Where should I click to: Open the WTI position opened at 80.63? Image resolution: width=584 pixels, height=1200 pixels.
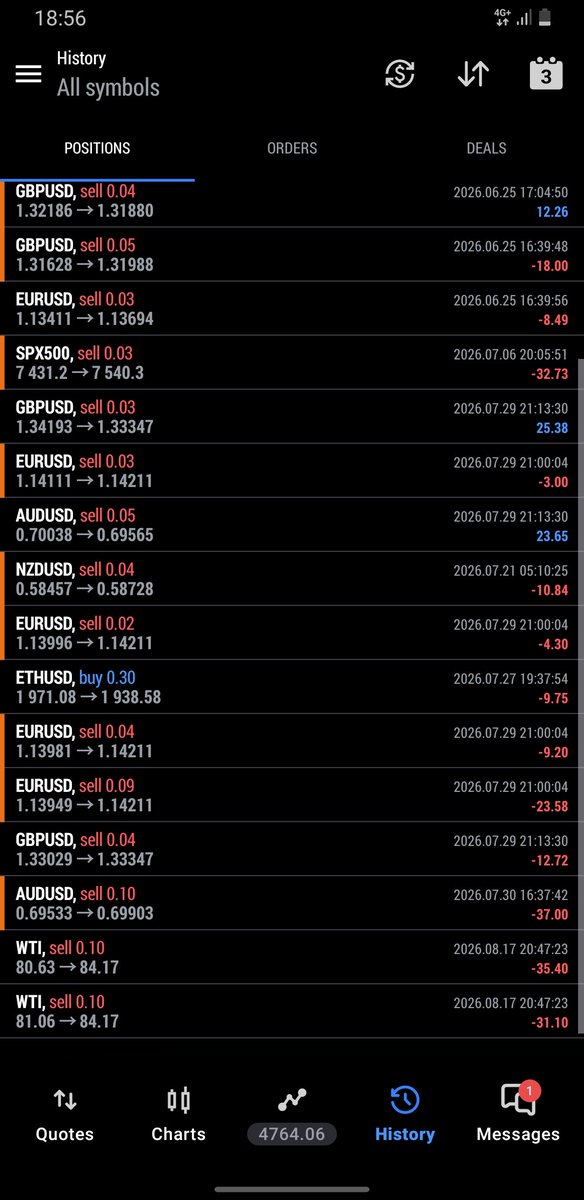[x=292, y=957]
